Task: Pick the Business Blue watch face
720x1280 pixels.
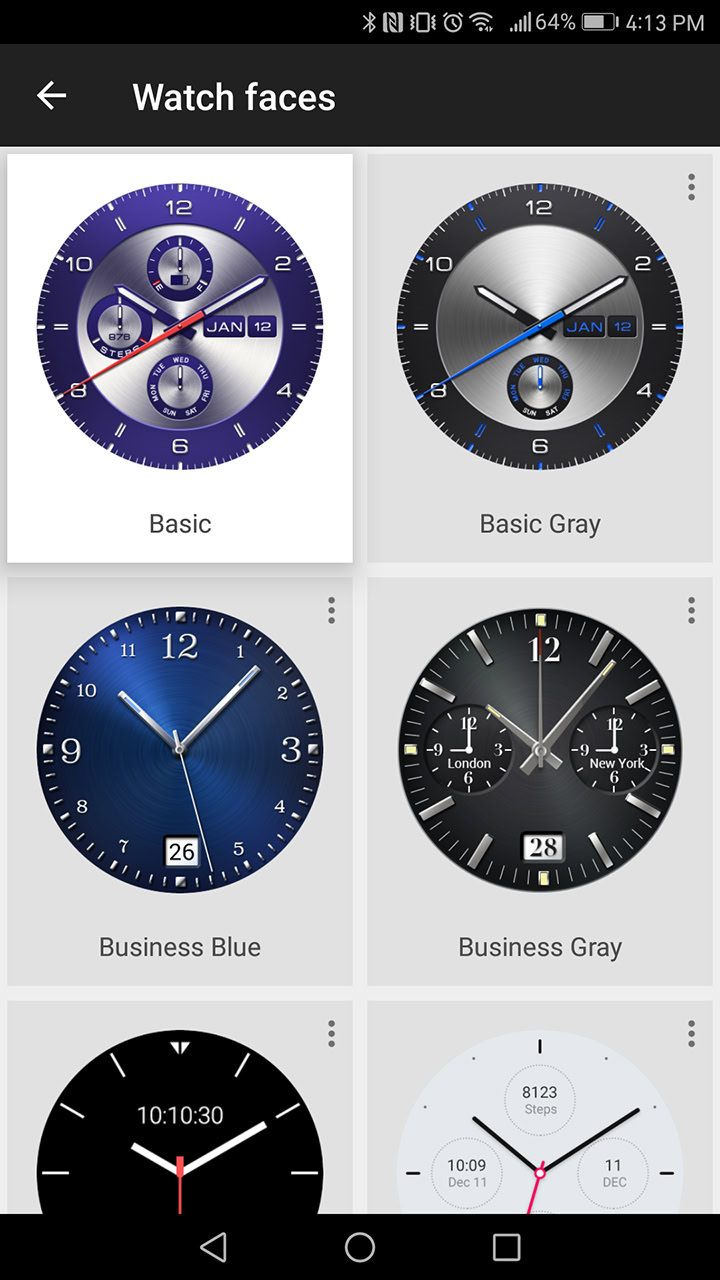Action: (x=180, y=780)
